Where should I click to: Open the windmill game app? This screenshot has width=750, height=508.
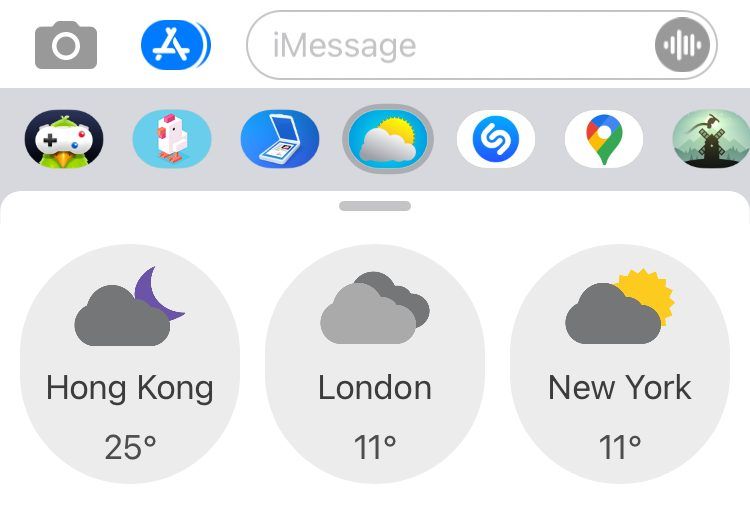[710, 140]
